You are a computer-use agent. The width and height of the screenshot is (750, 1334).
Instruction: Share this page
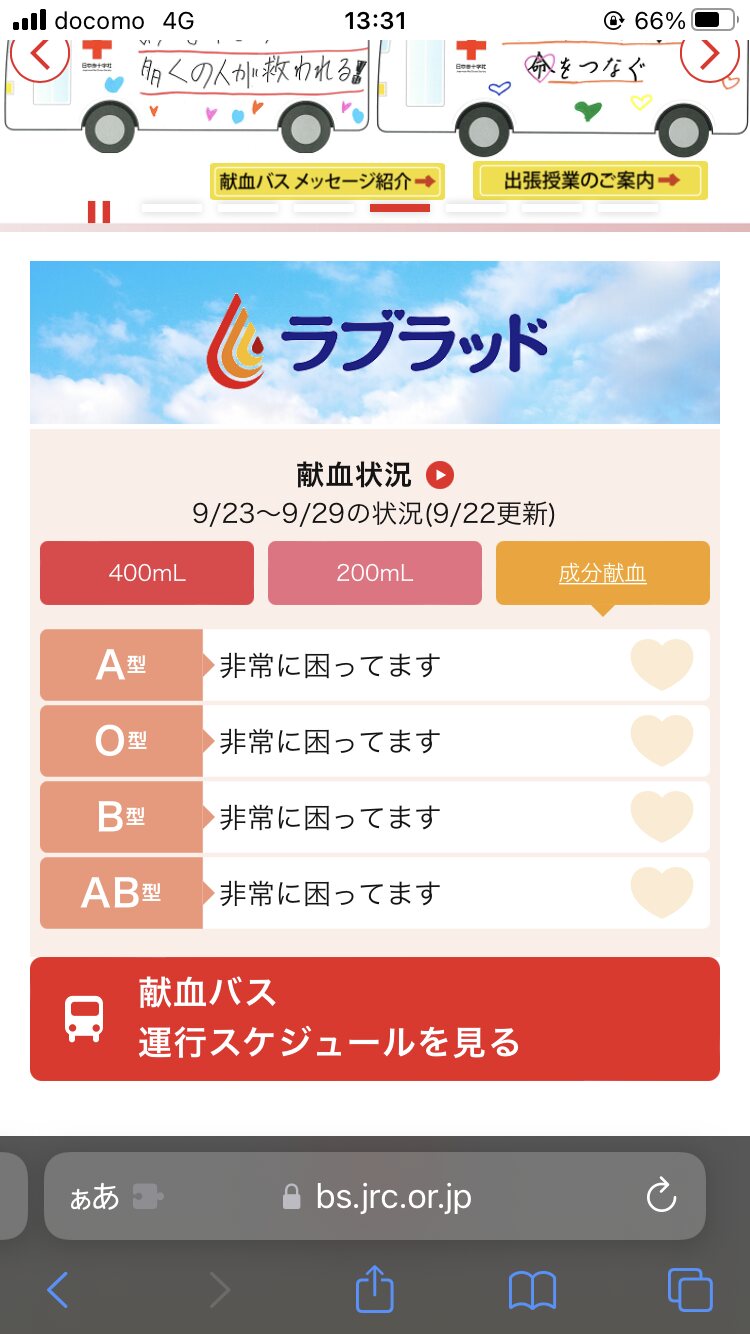click(x=375, y=1288)
